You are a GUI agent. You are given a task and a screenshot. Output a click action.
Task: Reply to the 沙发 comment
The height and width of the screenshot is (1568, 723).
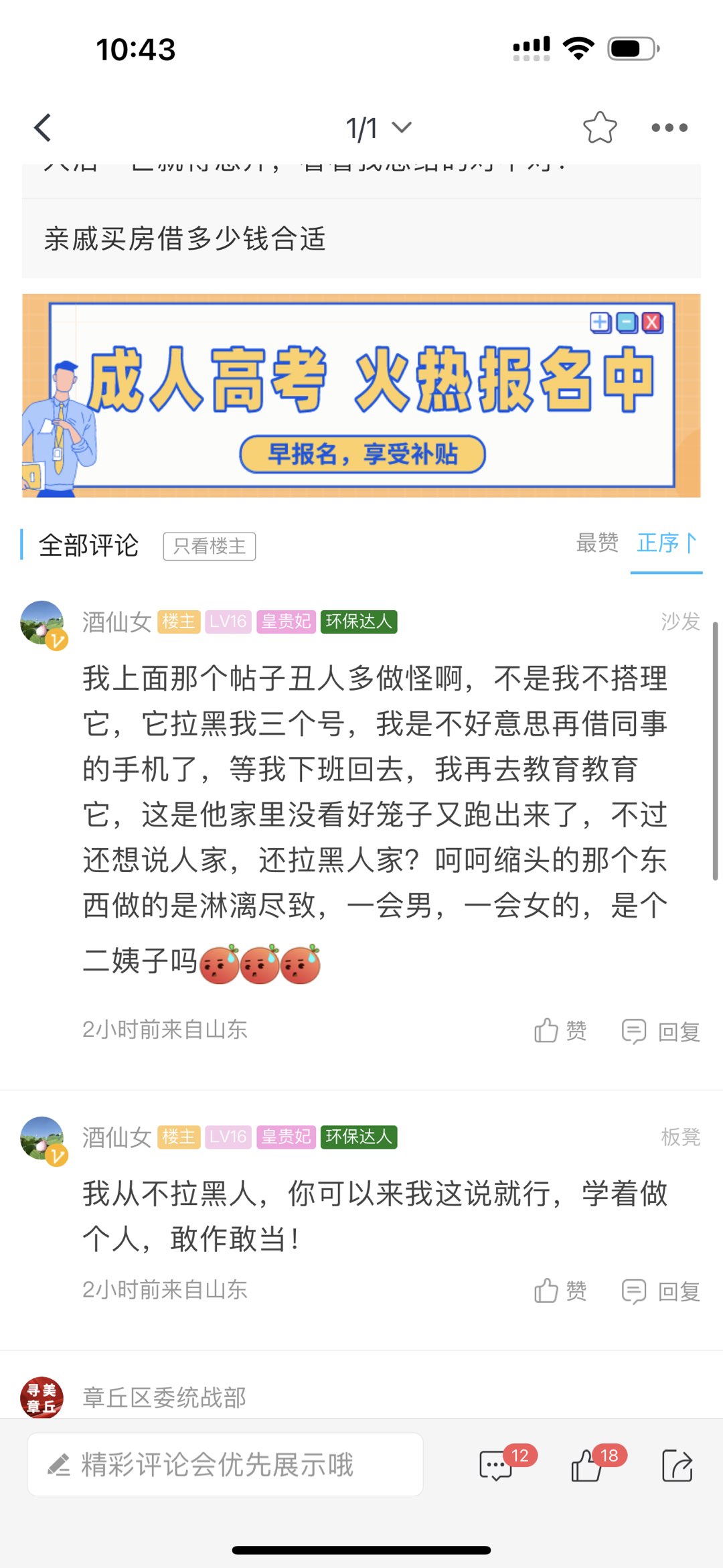click(x=661, y=1031)
